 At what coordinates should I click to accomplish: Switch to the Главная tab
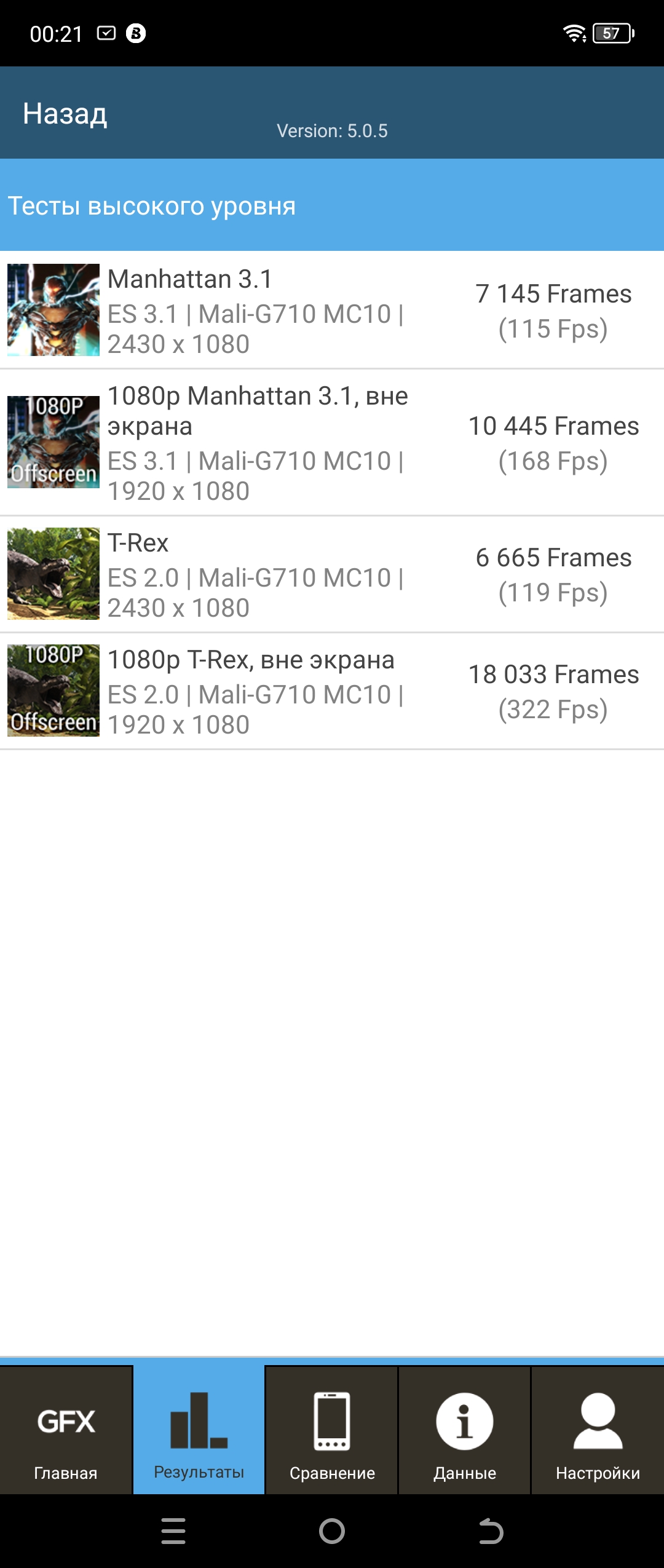point(66,1431)
